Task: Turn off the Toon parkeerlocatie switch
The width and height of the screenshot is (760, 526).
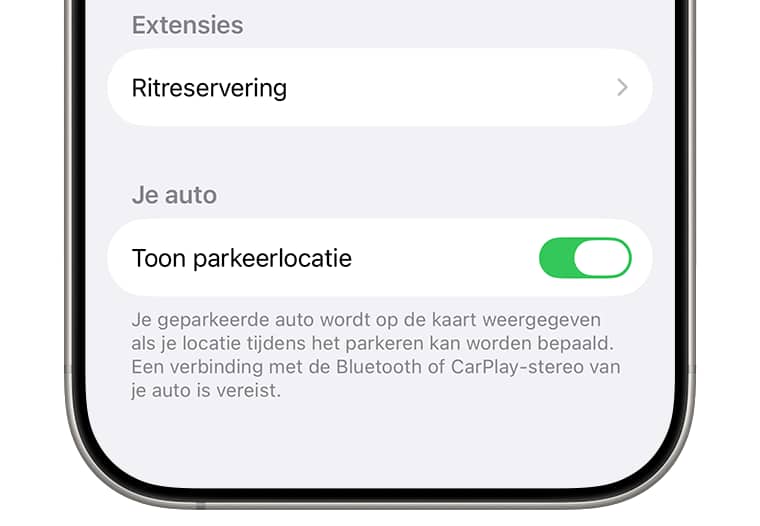Action: coord(585,258)
